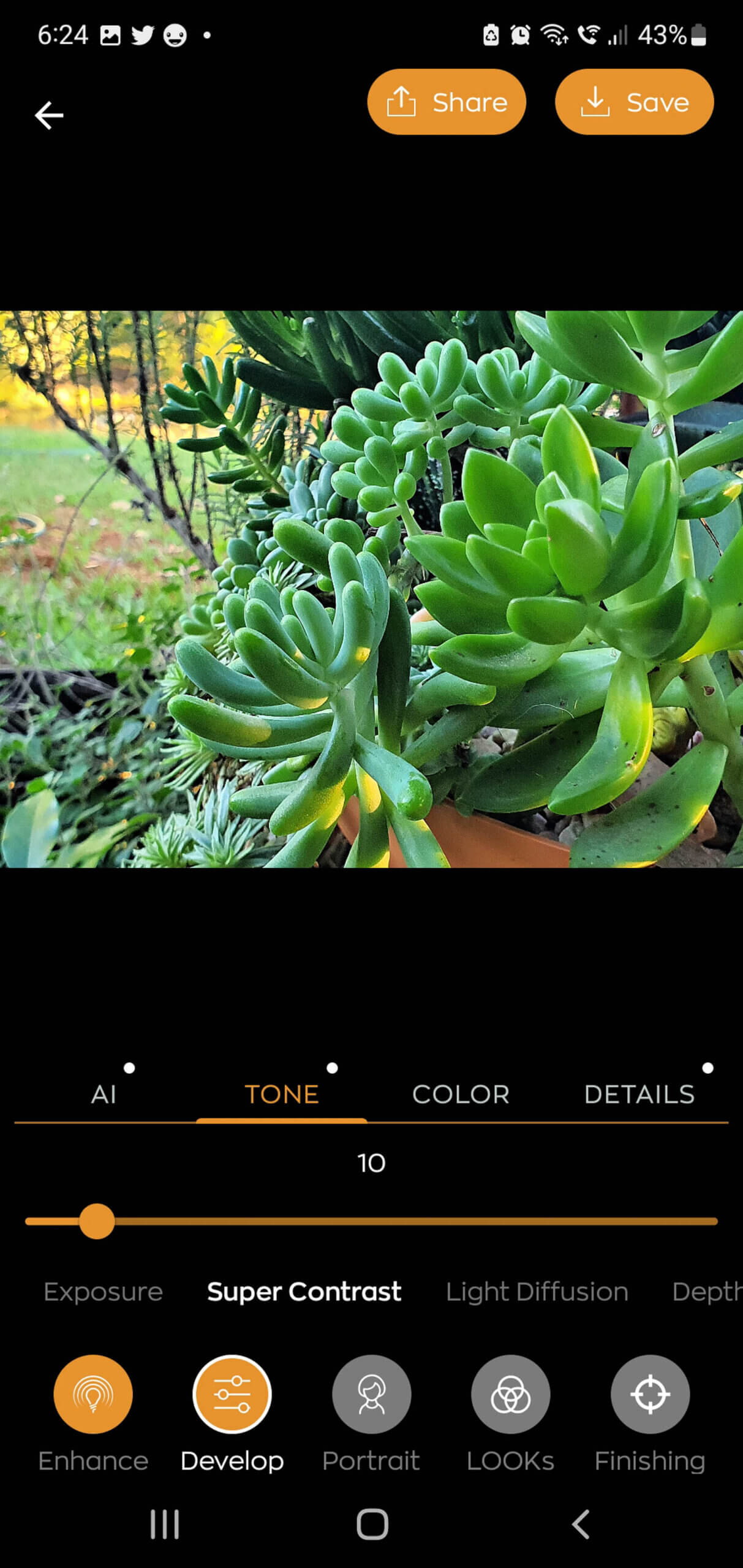Viewport: 743px width, 1568px height.
Task: Open the COLOR tab
Action: pyautogui.click(x=461, y=1095)
